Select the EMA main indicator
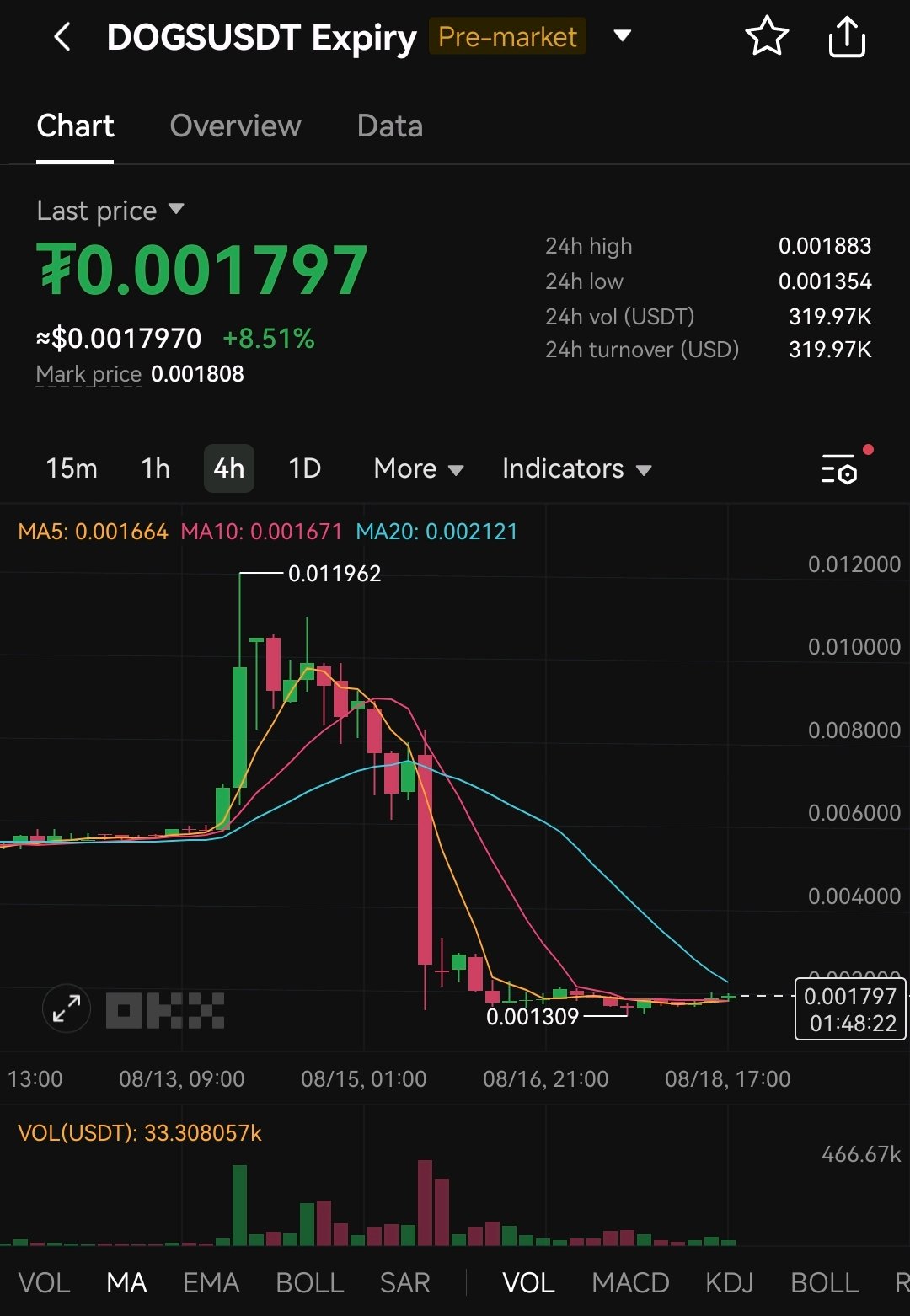Image resolution: width=910 pixels, height=1316 pixels. click(211, 1283)
